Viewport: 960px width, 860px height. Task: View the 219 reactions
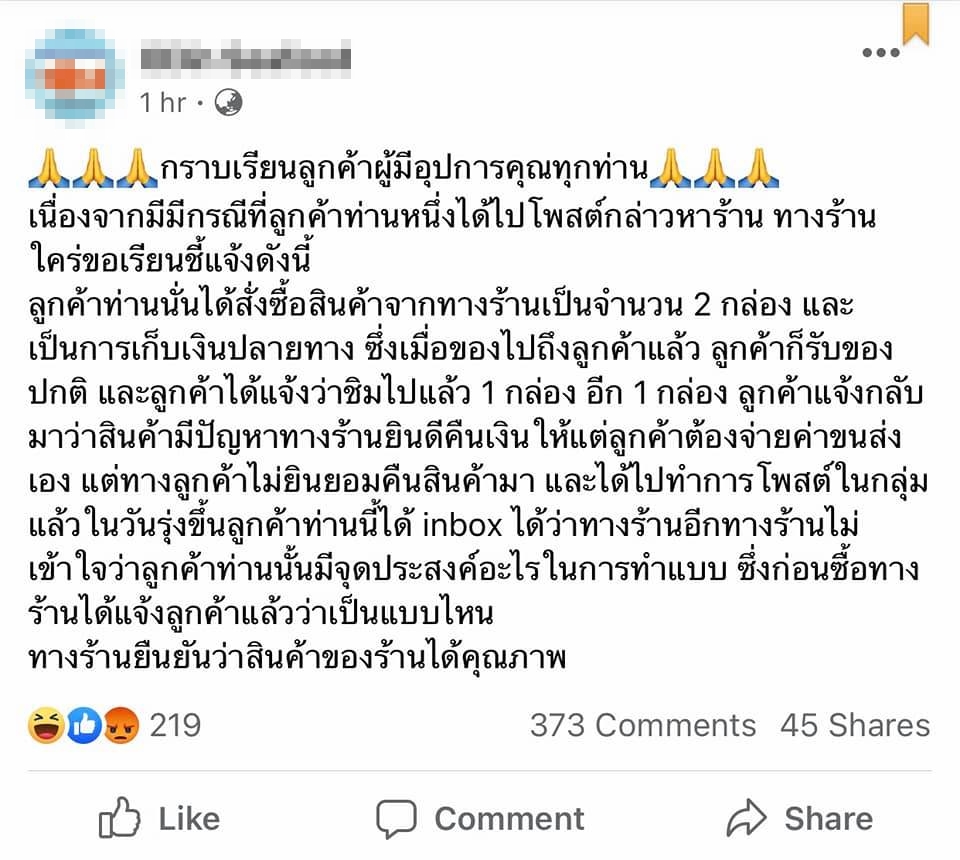pos(117,725)
